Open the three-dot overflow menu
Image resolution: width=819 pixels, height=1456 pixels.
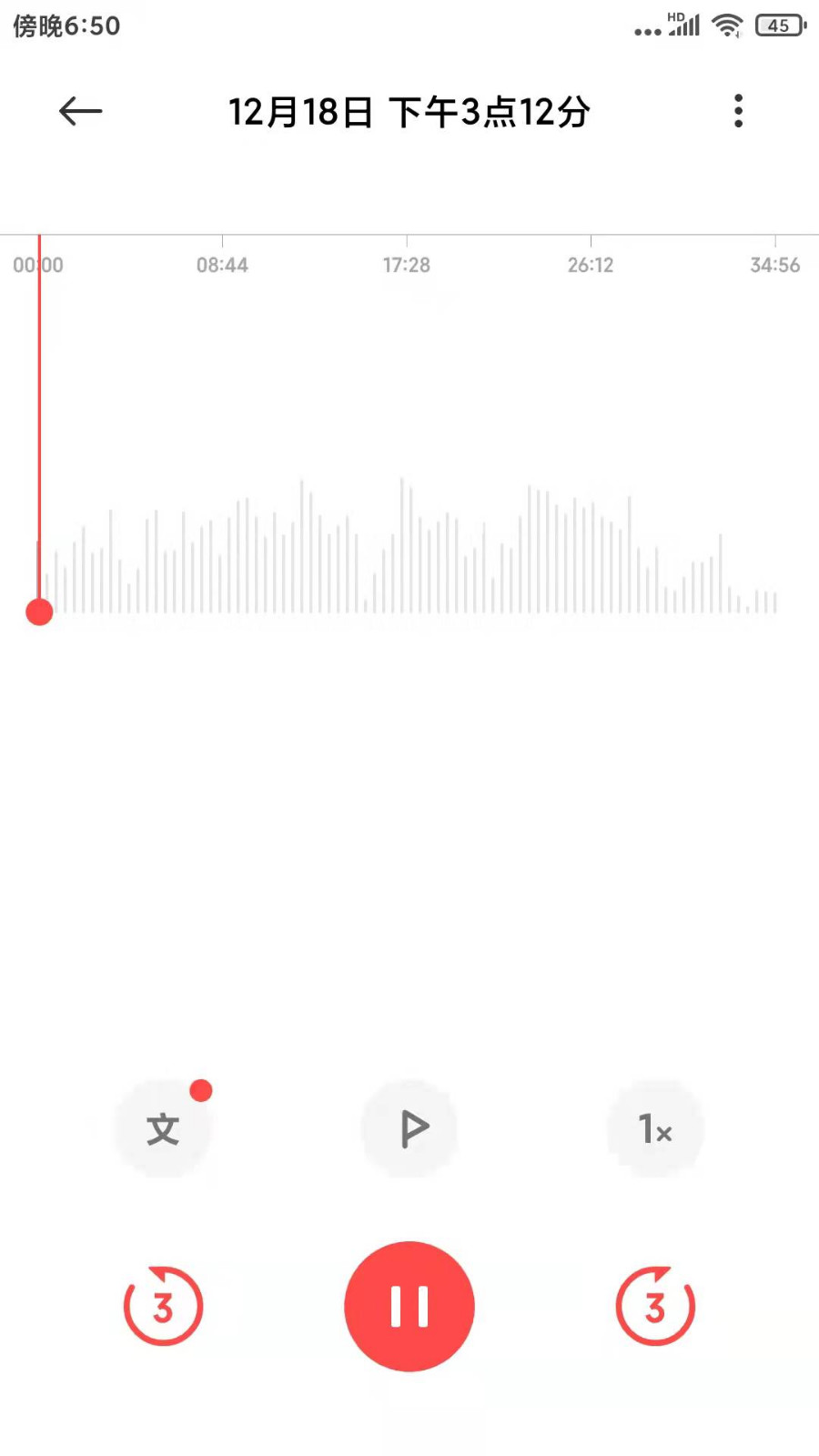point(738,112)
